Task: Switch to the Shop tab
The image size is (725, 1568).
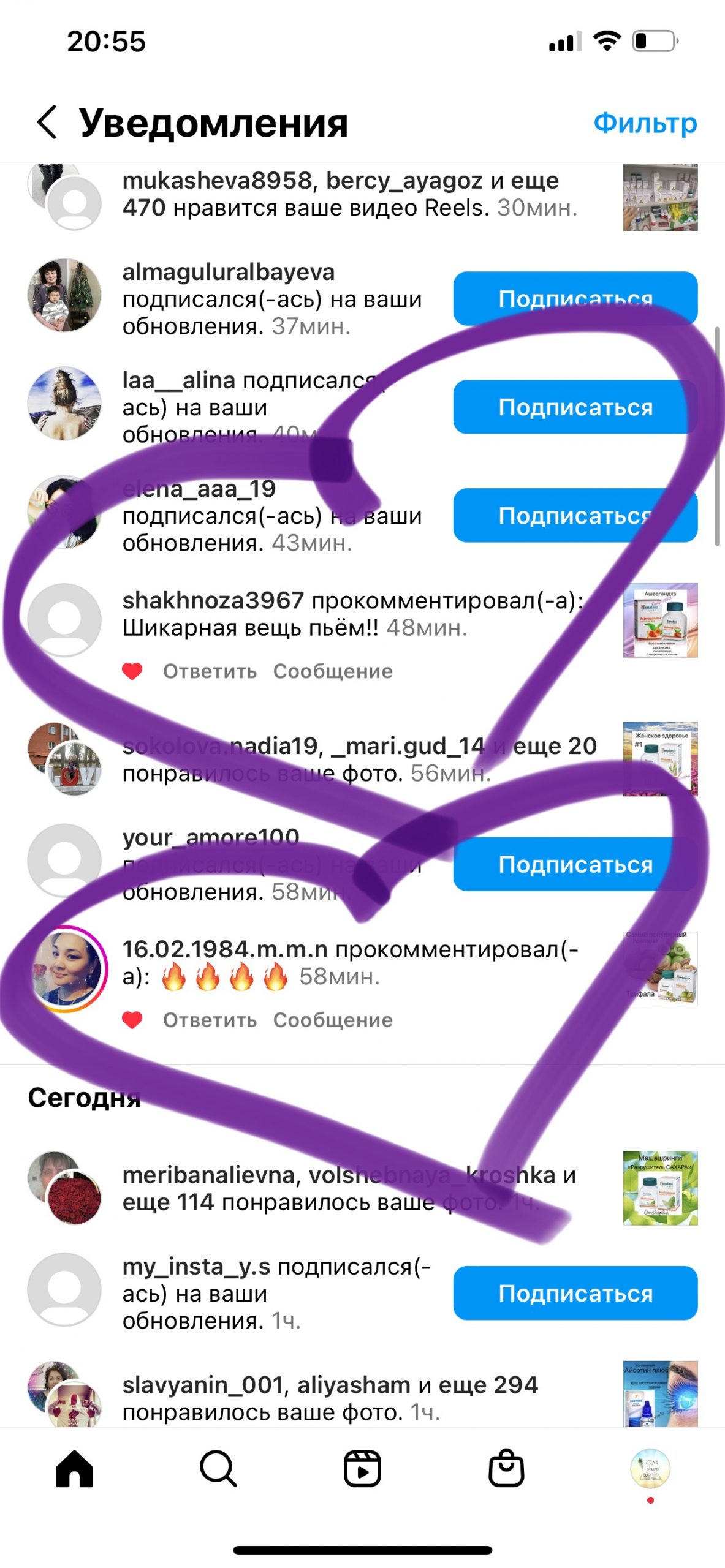Action: tap(506, 1469)
